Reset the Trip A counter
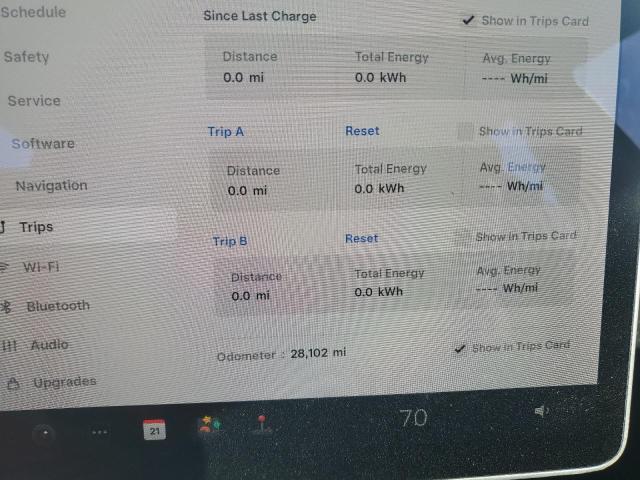 pyautogui.click(x=362, y=131)
